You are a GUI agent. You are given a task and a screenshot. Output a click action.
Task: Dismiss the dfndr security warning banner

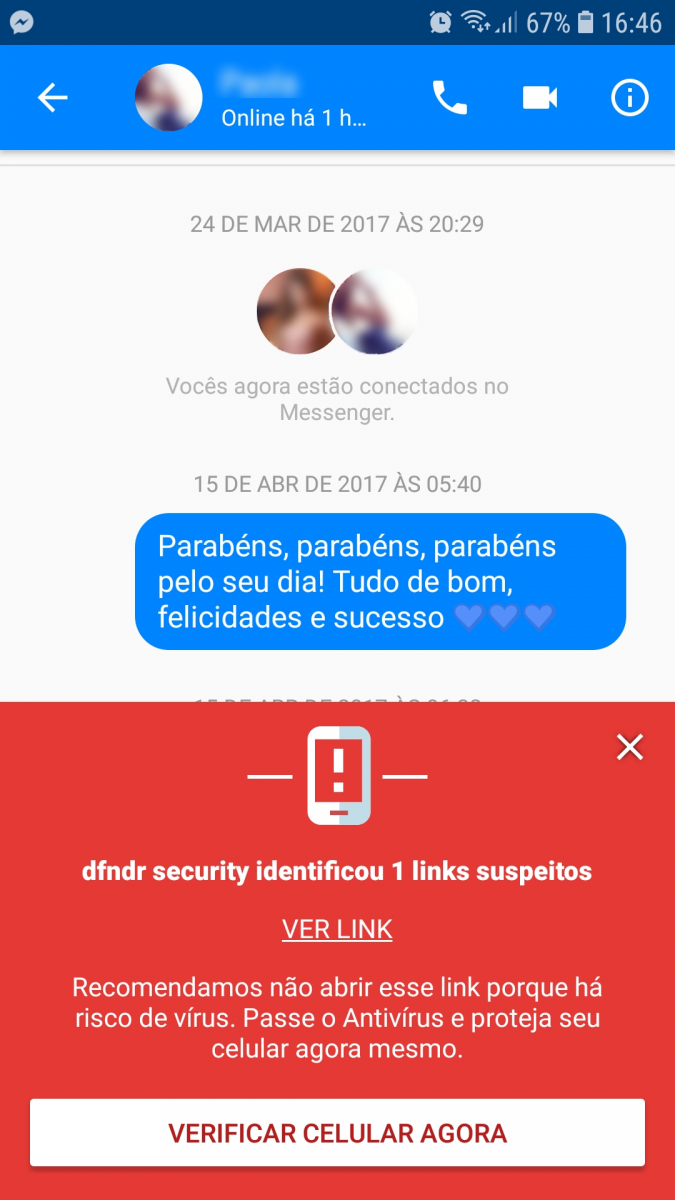[x=630, y=747]
